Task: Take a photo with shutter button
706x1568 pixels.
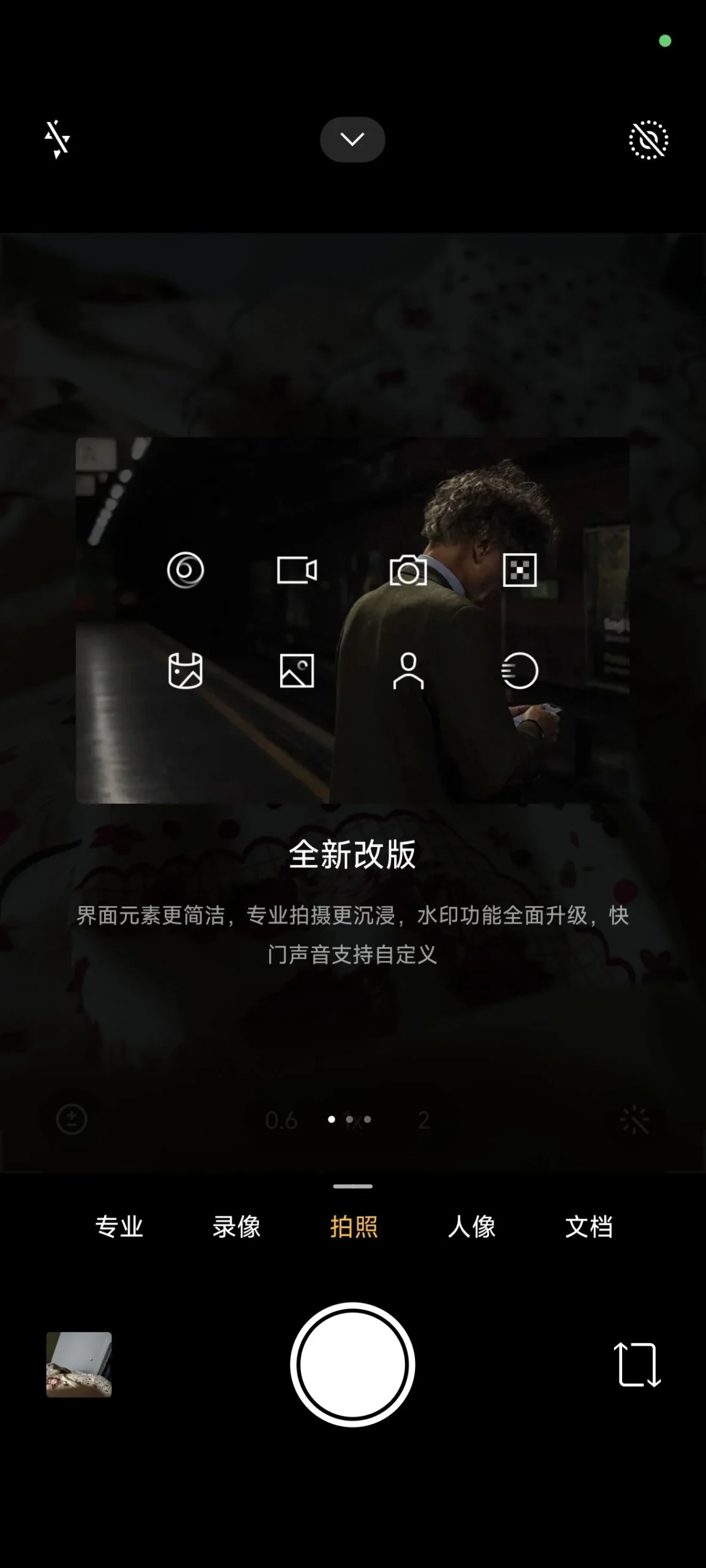Action: click(x=352, y=1365)
